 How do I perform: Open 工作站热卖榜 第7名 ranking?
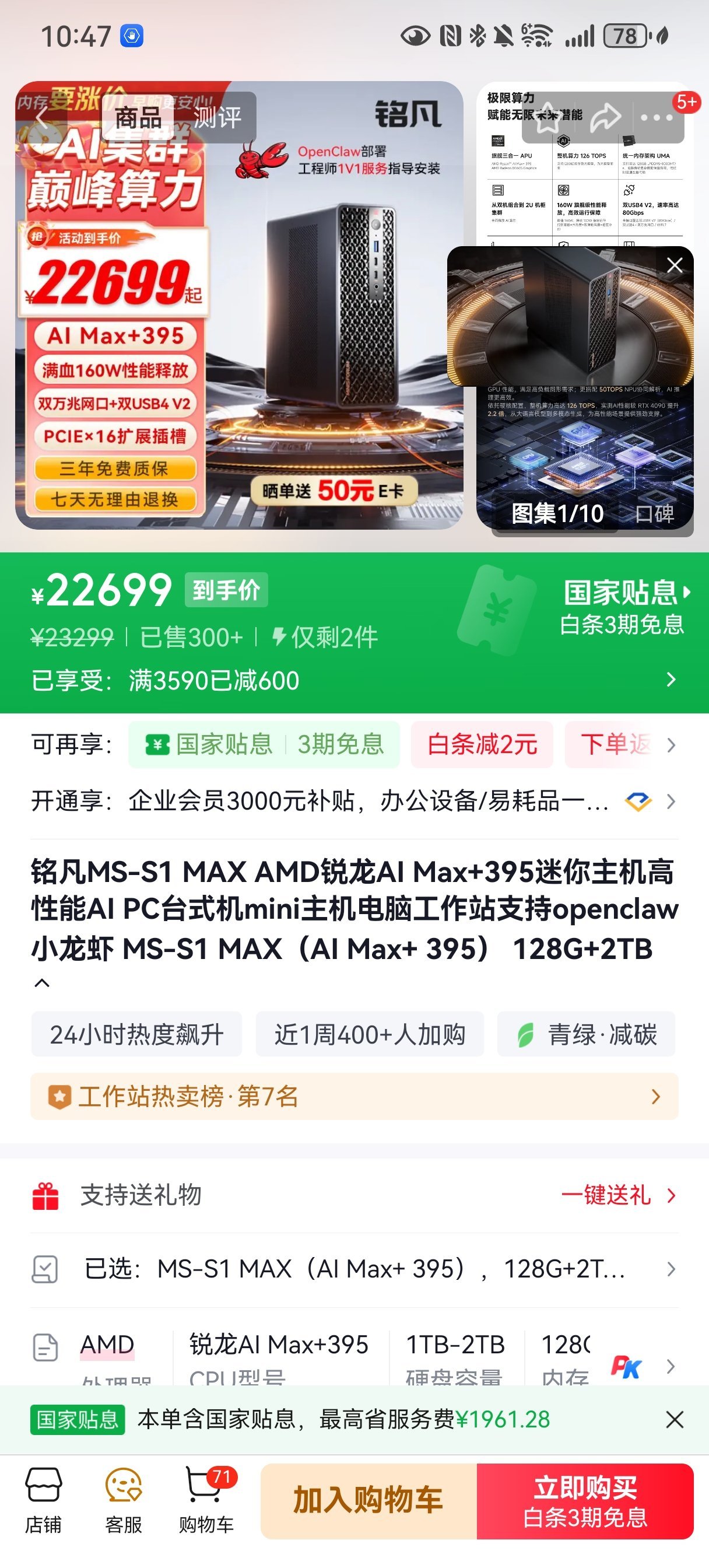354,1096
